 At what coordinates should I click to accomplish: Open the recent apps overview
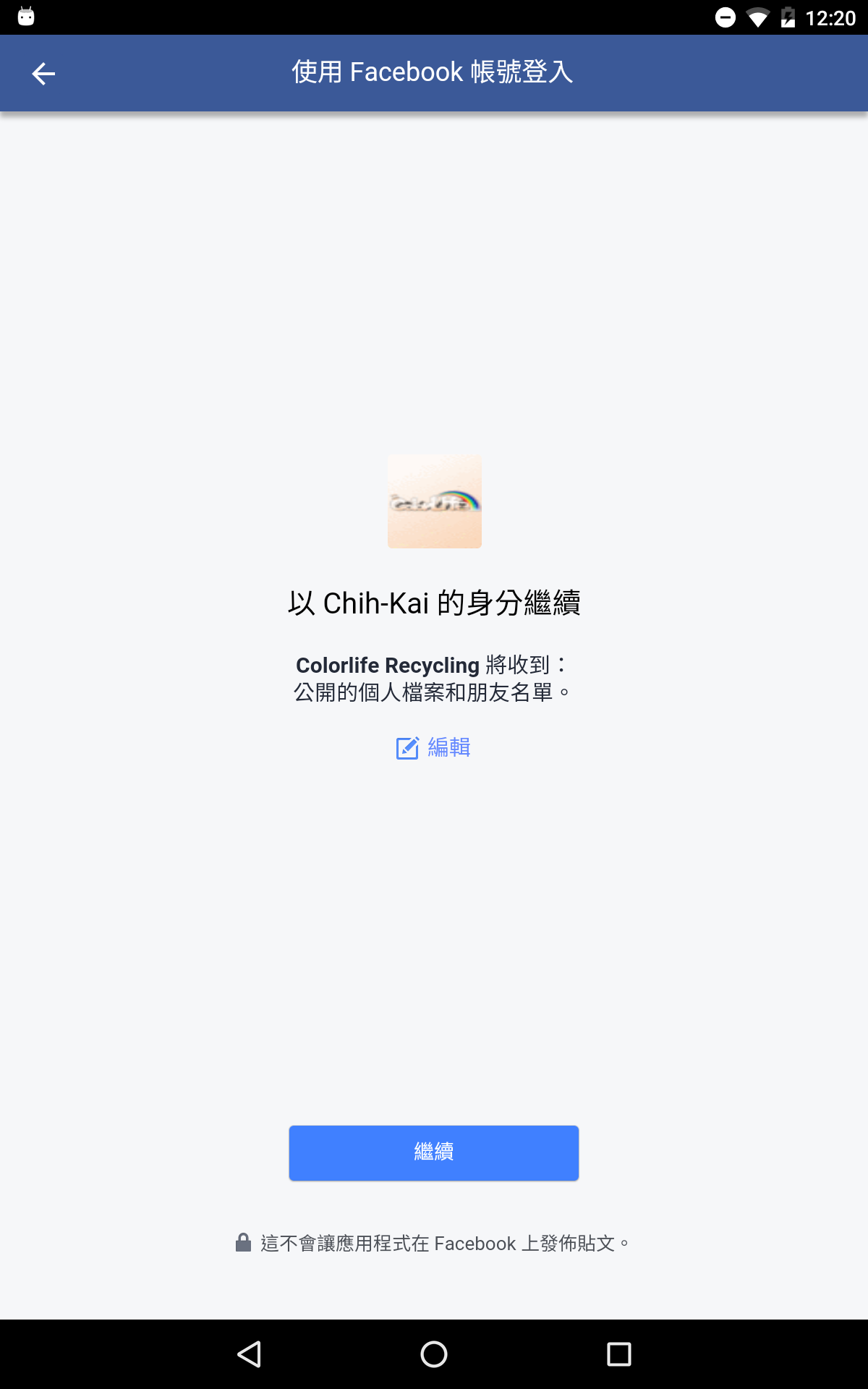point(618,1354)
